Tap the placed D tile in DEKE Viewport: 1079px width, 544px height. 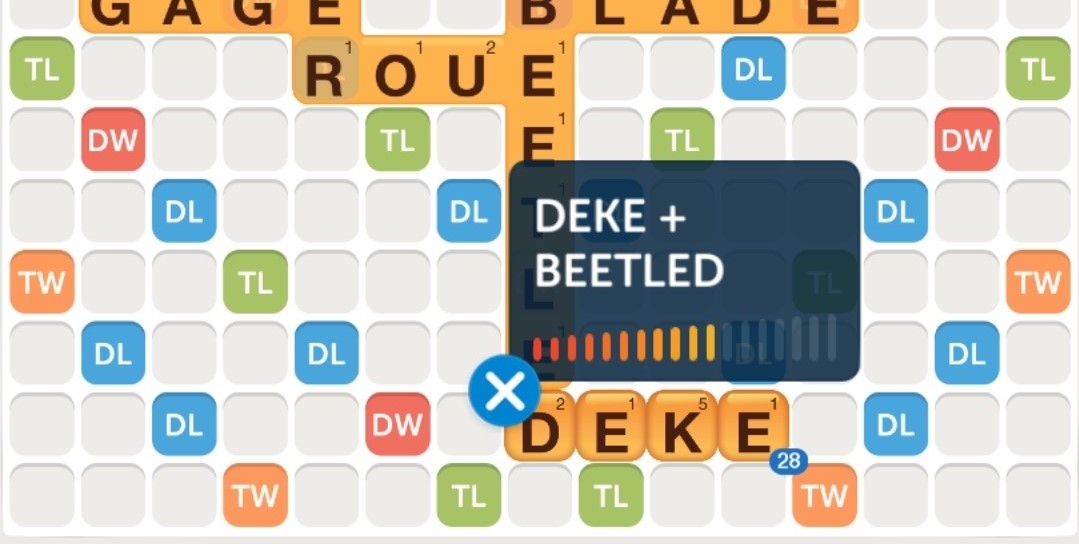(540, 428)
